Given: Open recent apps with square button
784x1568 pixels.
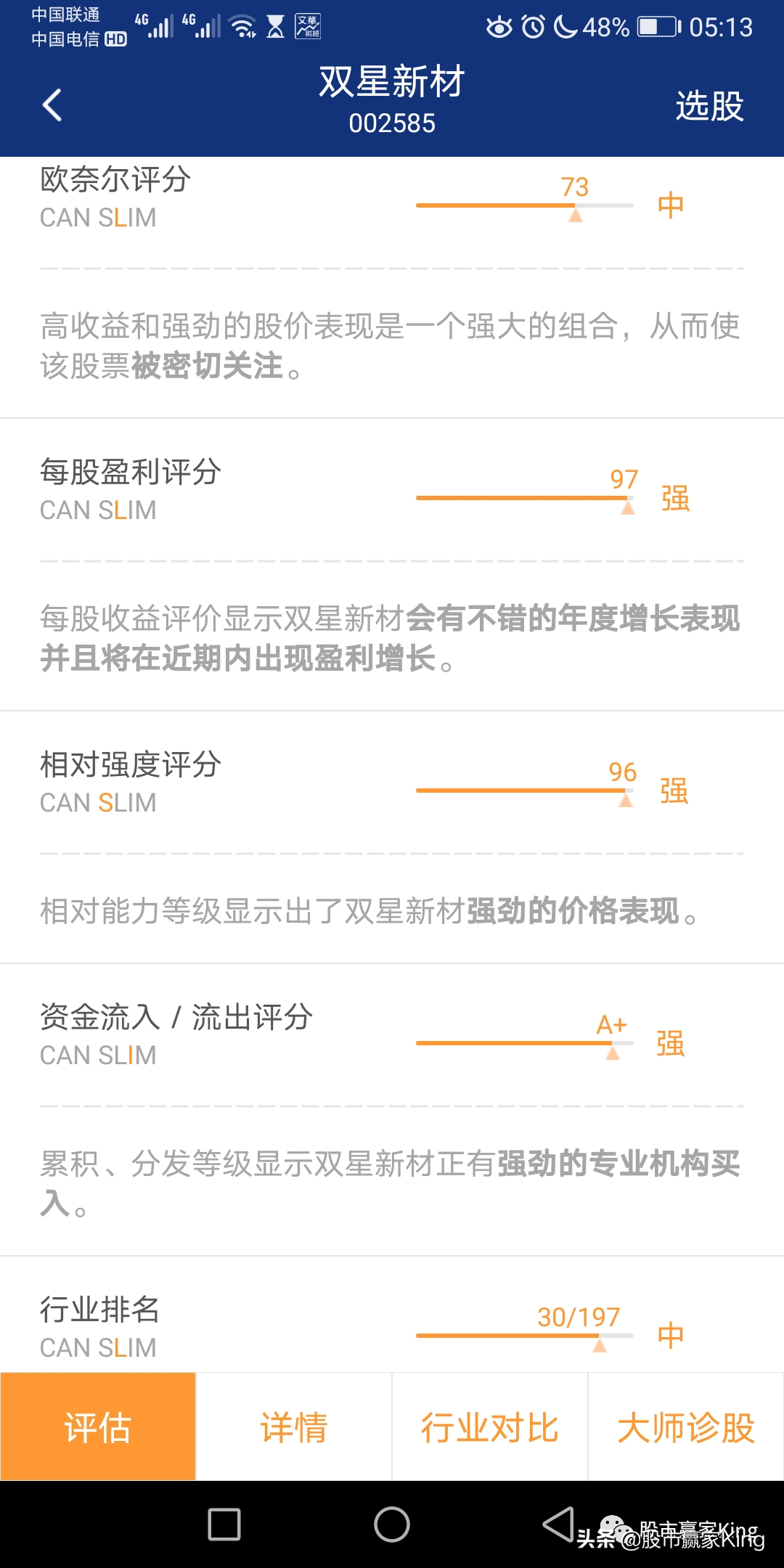Looking at the screenshot, I should tap(224, 1524).
